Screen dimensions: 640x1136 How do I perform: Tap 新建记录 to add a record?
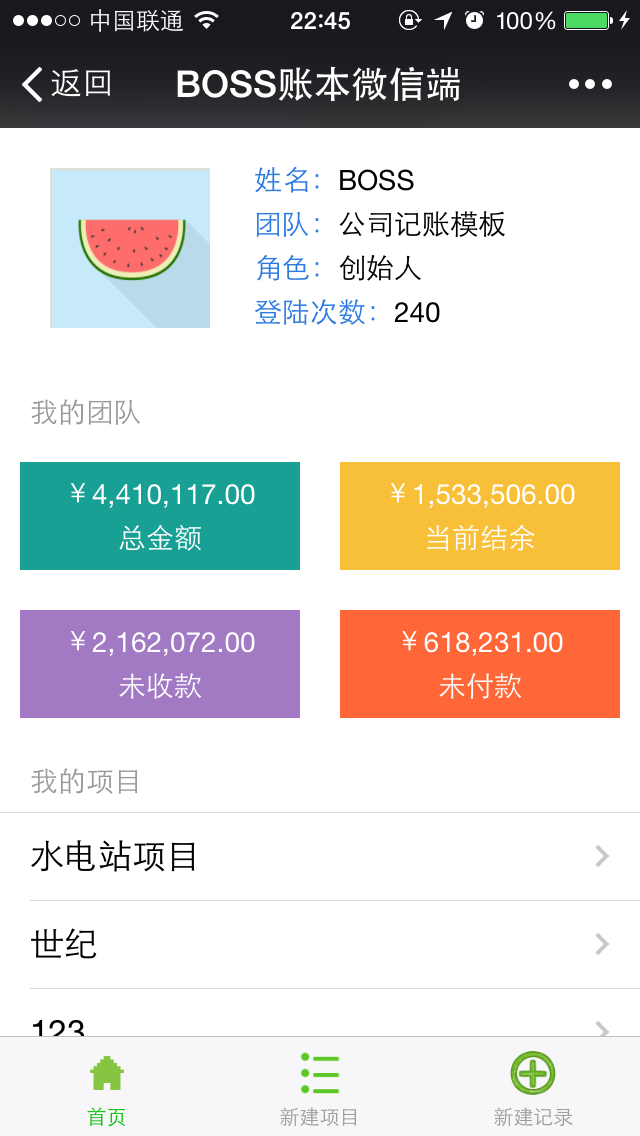(533, 1087)
